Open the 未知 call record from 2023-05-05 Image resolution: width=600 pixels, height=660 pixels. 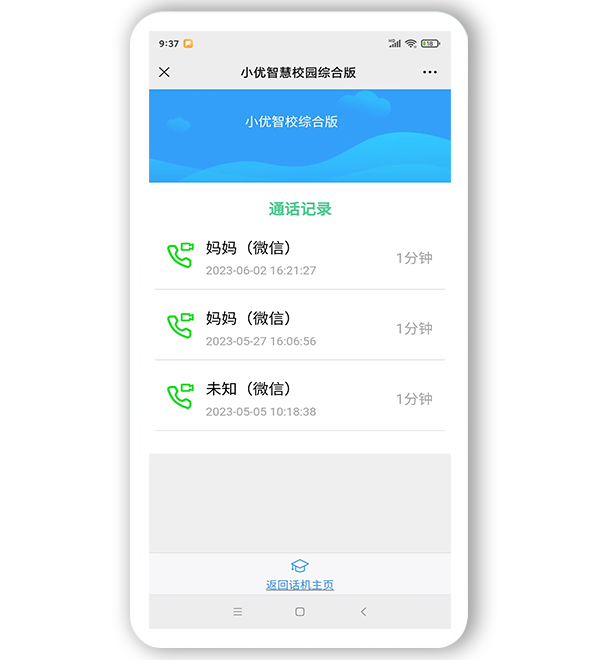click(x=299, y=398)
